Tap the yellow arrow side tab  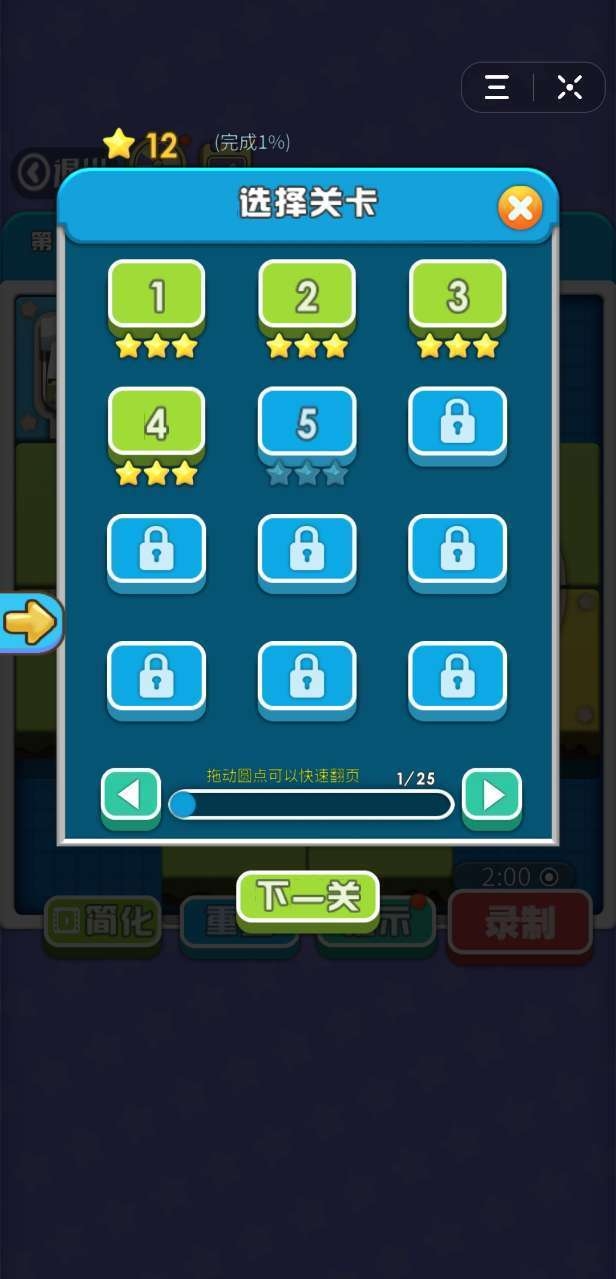click(x=30, y=623)
